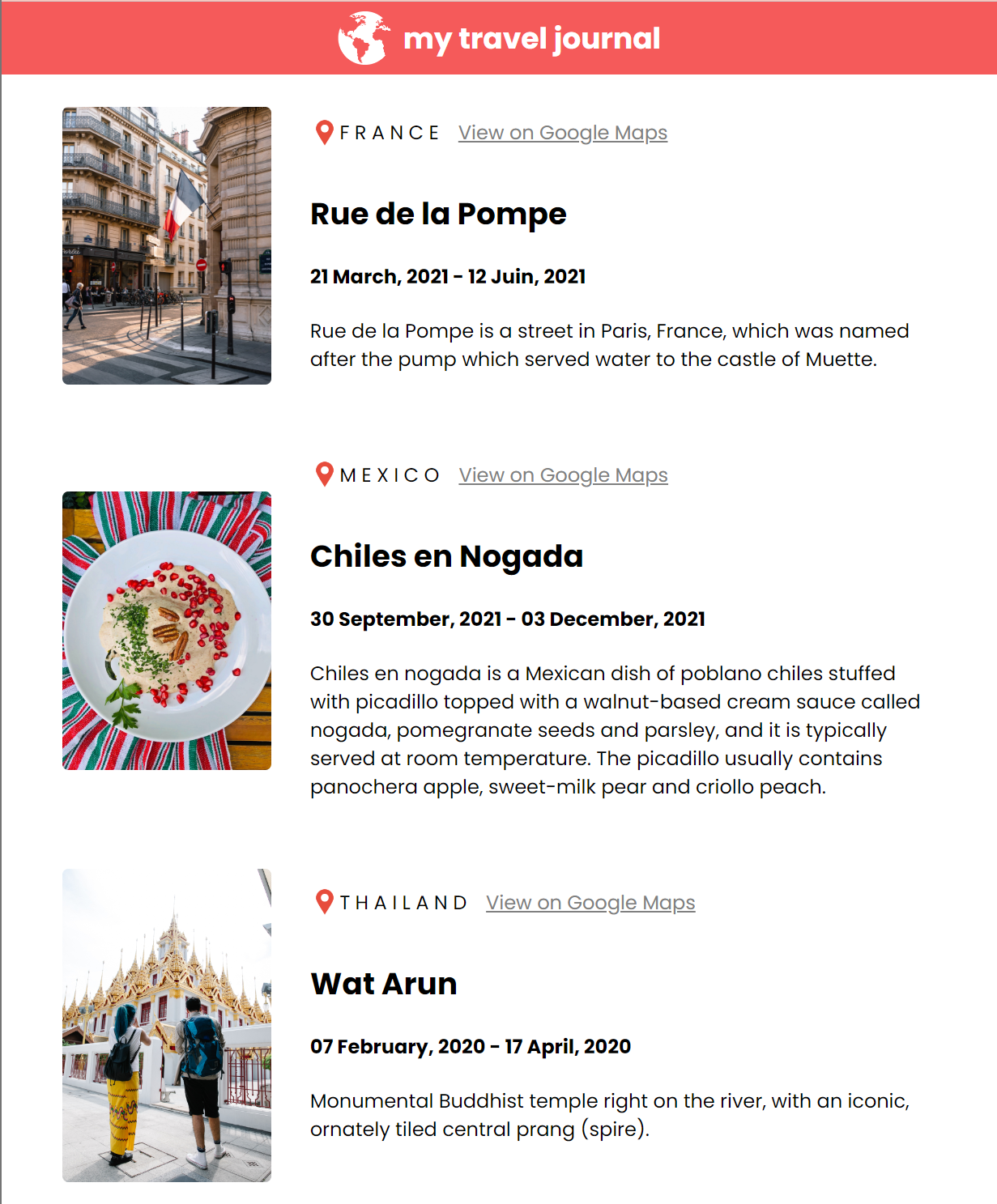
Task: Click the Chiles en Nogada dish photo
Action: [x=166, y=630]
